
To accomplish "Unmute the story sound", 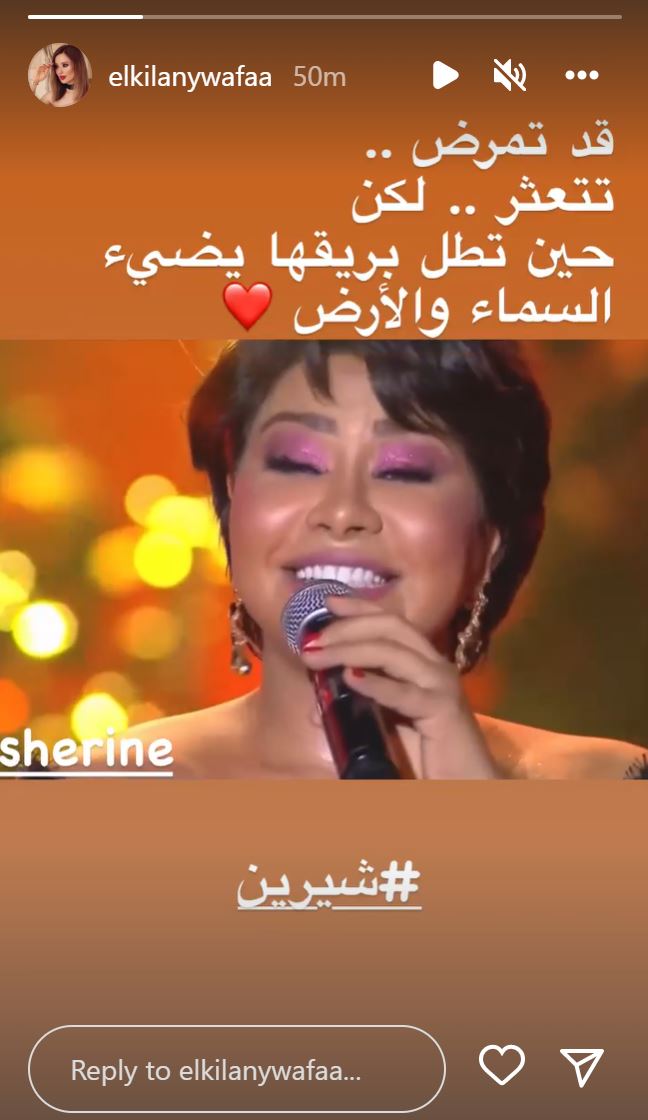I will point(509,75).
